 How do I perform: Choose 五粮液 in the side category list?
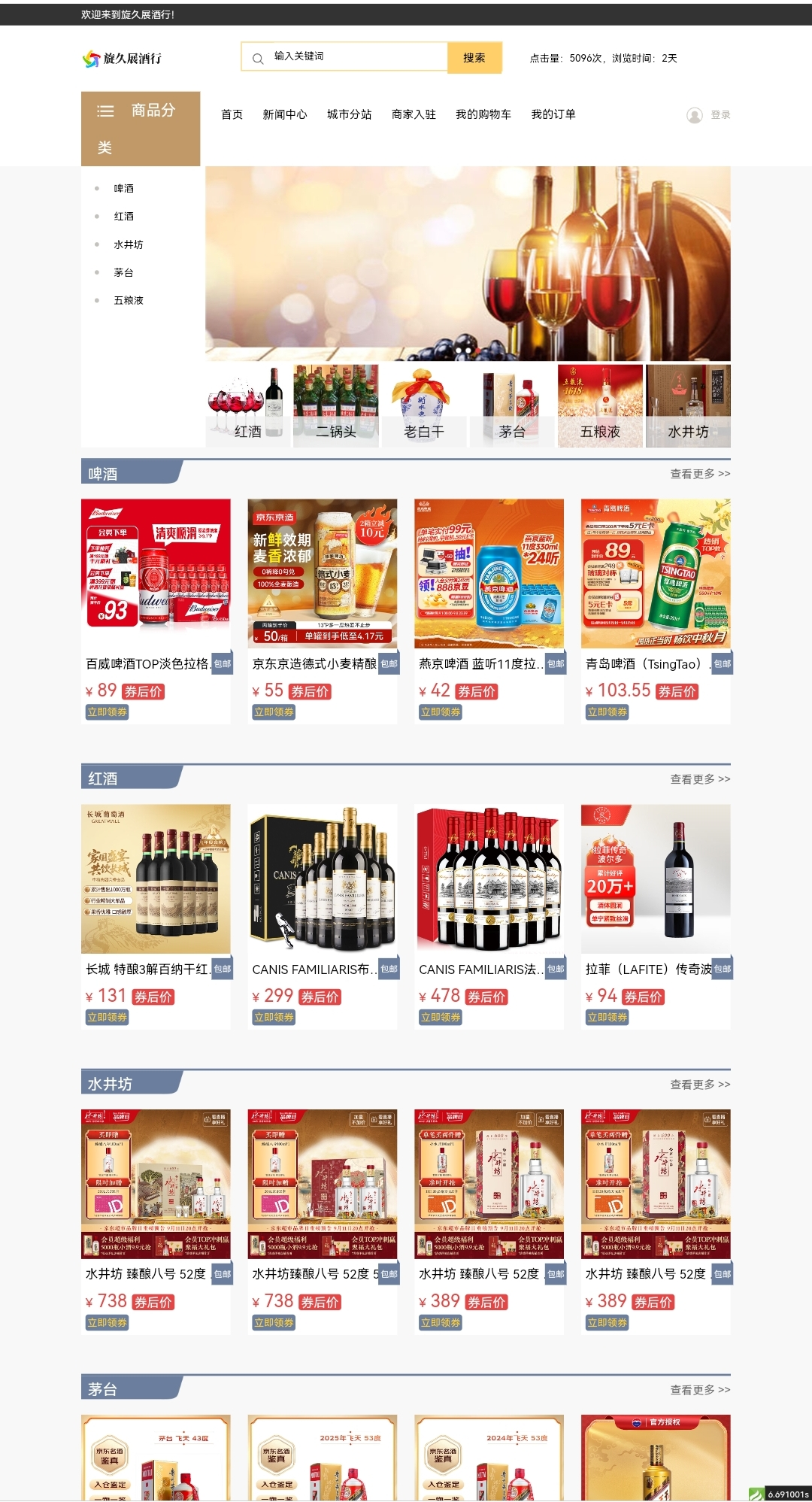tap(129, 300)
